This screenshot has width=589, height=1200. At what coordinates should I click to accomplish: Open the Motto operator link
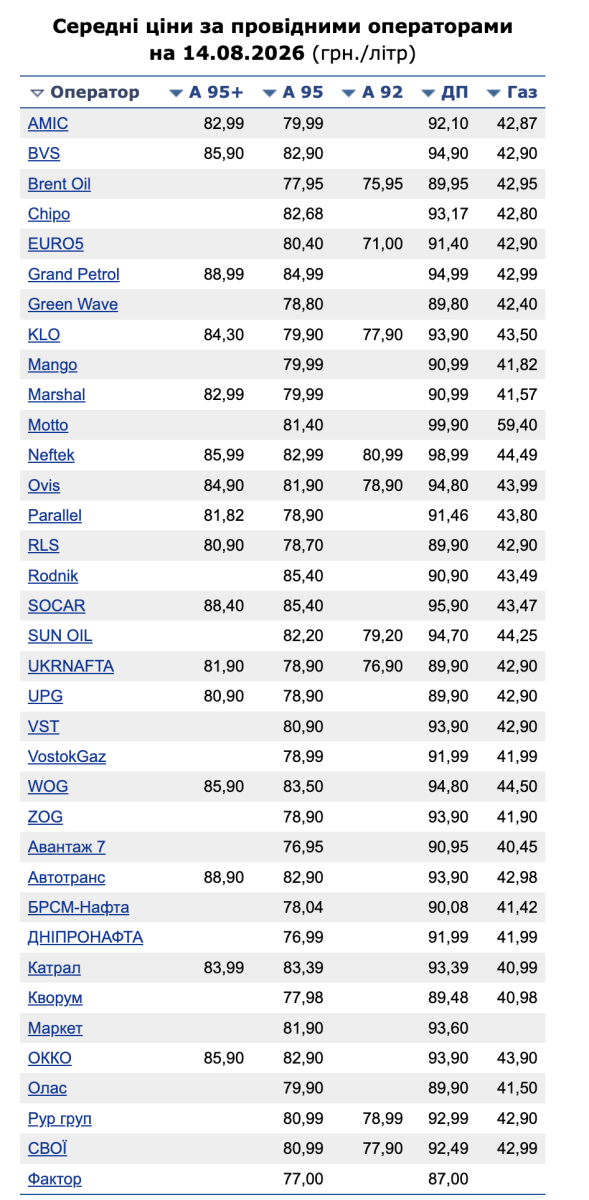[x=48, y=425]
